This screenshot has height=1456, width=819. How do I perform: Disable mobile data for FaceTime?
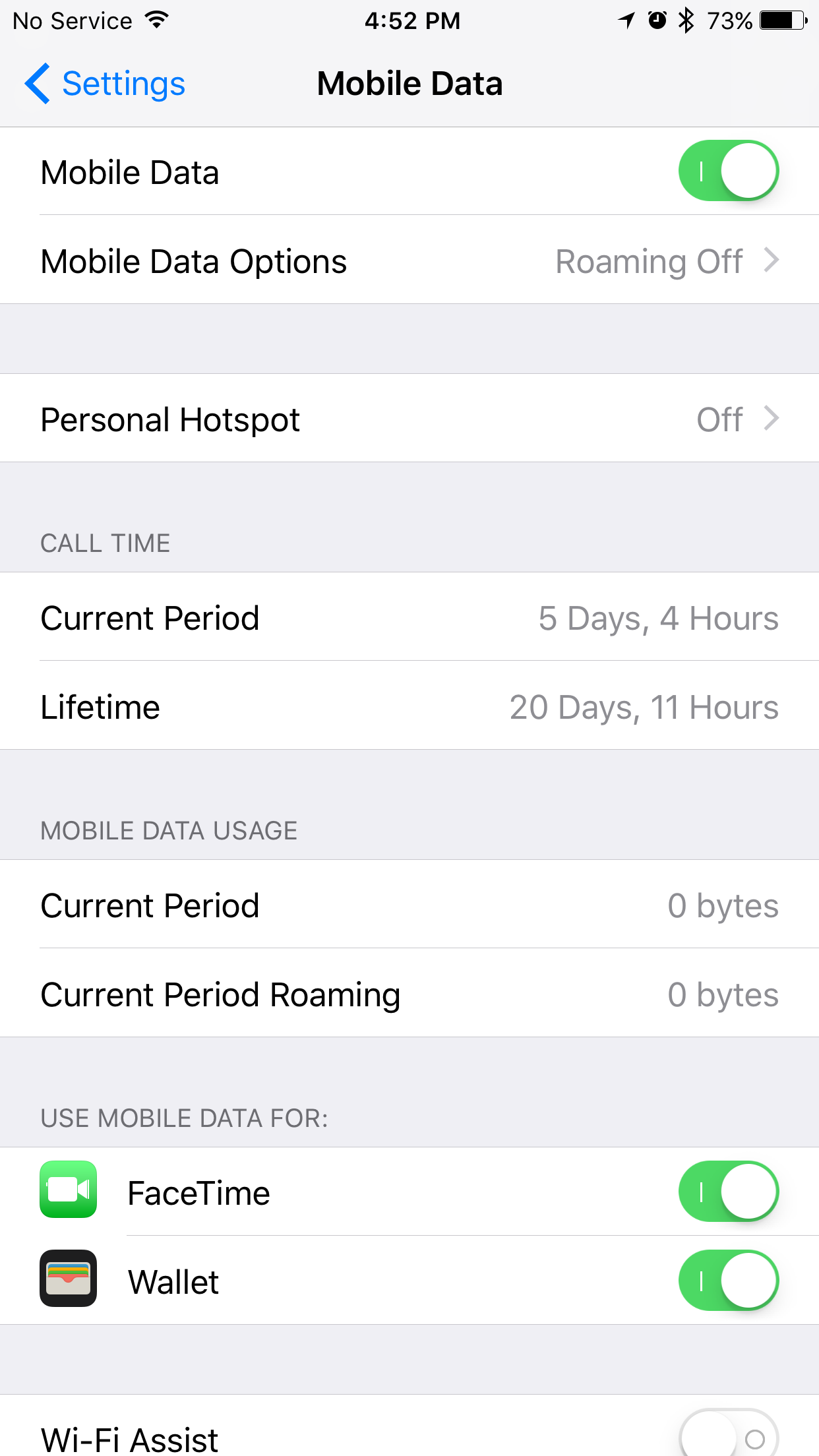coord(728,1192)
